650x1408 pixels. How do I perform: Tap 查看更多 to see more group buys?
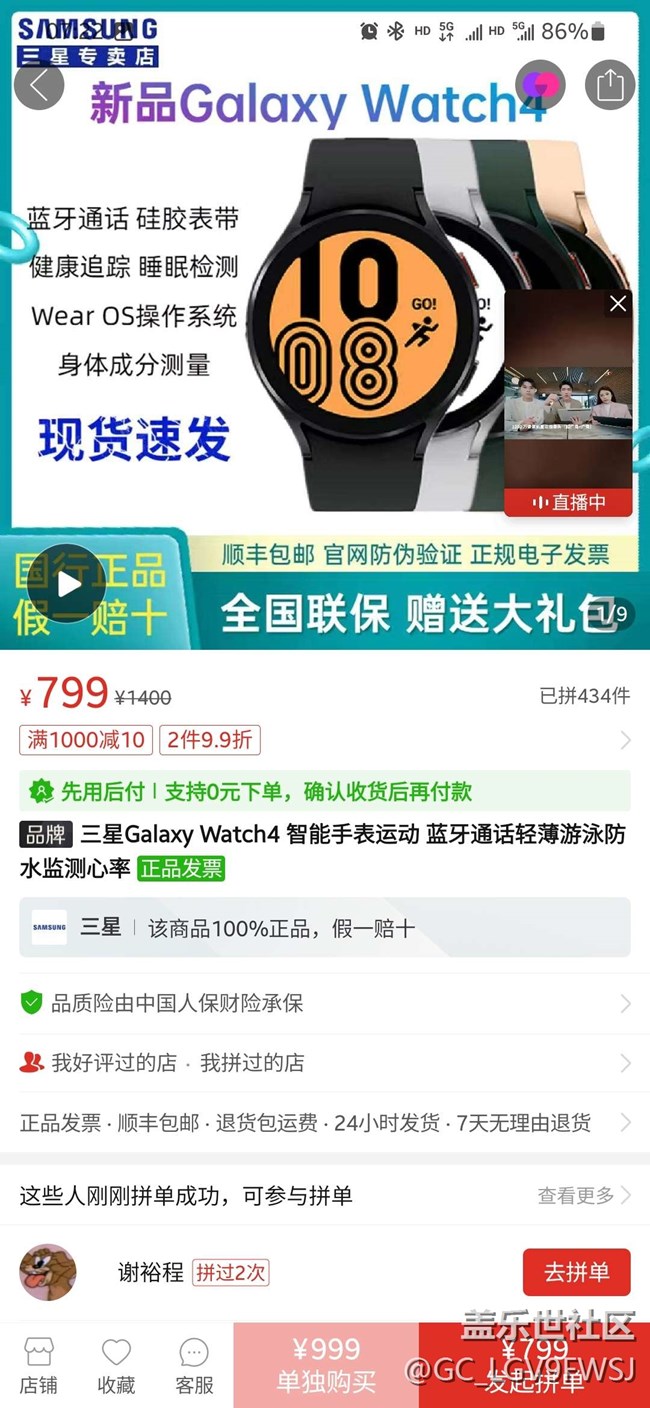point(583,1196)
